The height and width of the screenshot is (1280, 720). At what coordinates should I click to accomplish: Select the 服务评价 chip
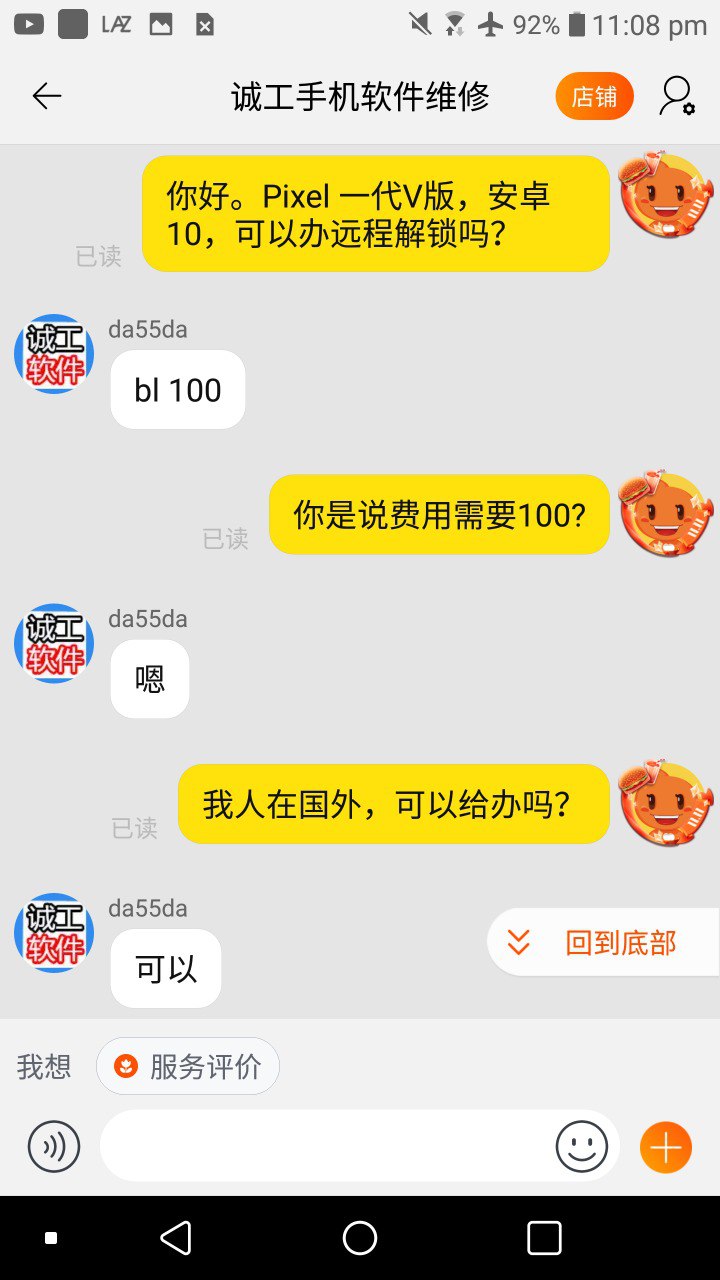pos(188,1067)
